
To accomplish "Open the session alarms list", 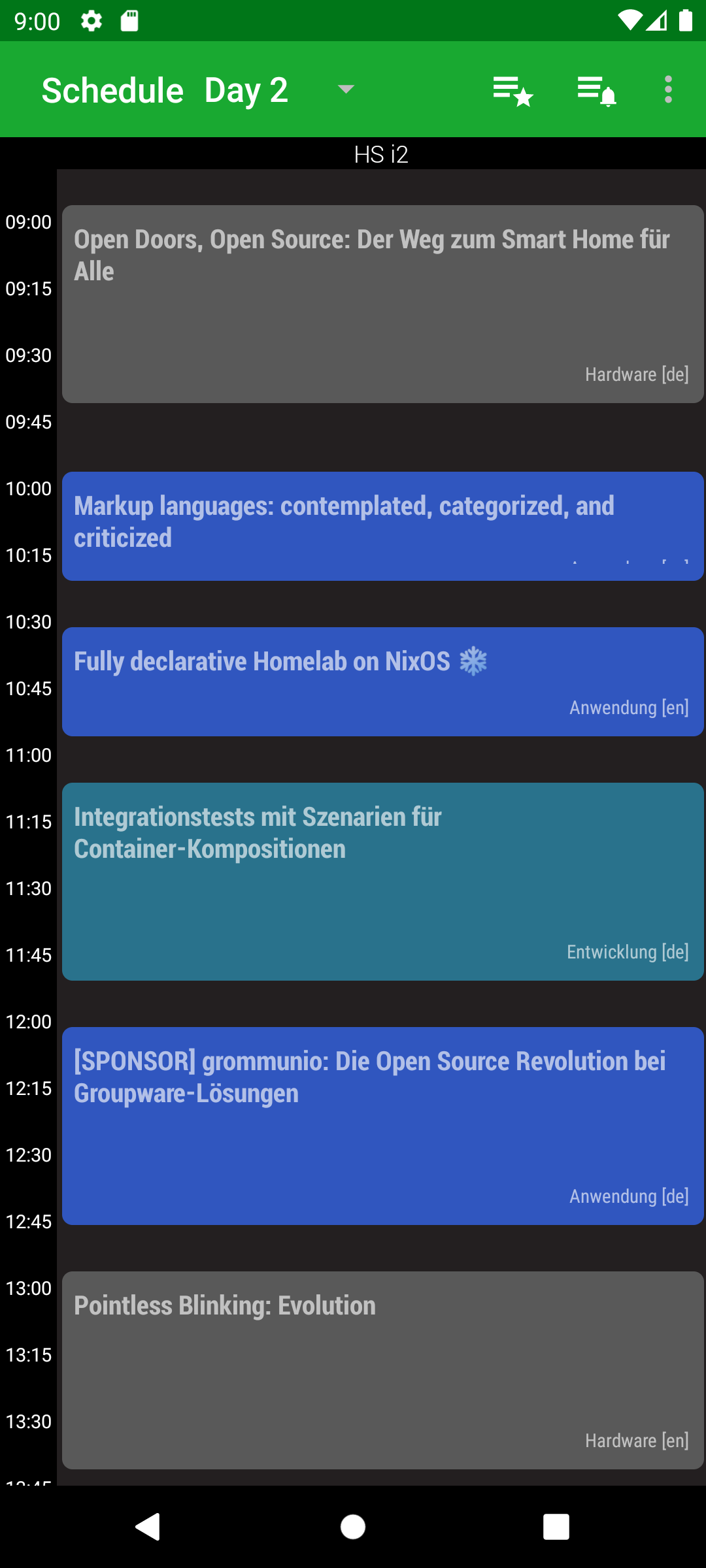I will pyautogui.click(x=596, y=90).
